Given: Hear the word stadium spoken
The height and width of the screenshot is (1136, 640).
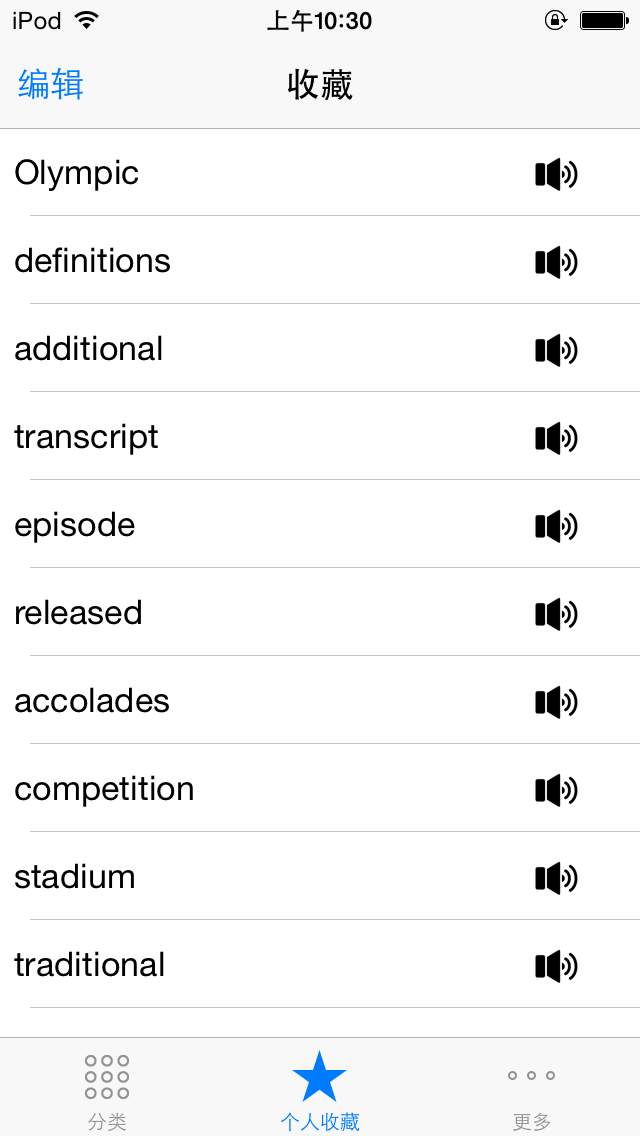Looking at the screenshot, I should [556, 878].
